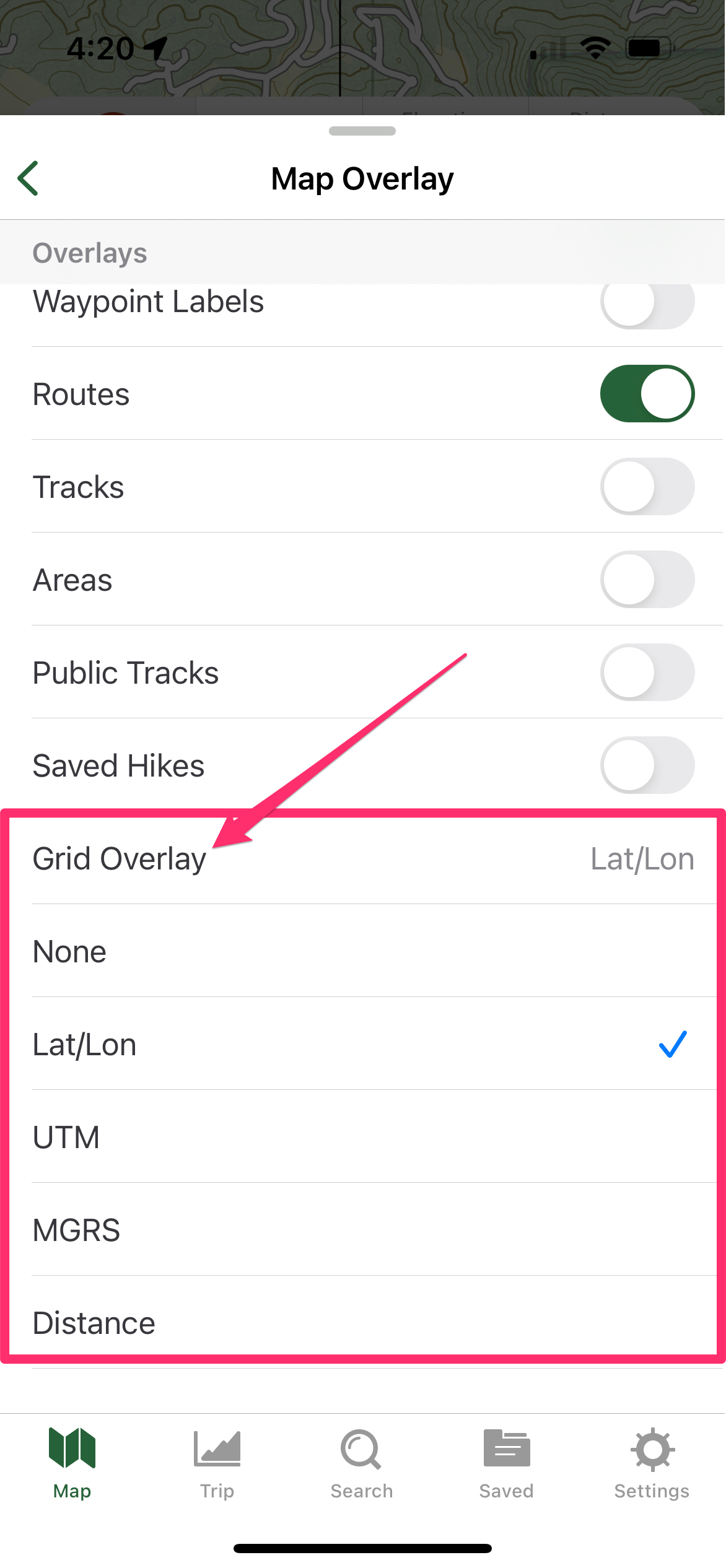This screenshot has height=1568, width=726.
Task: Open the Trip tab
Action: (217, 1464)
